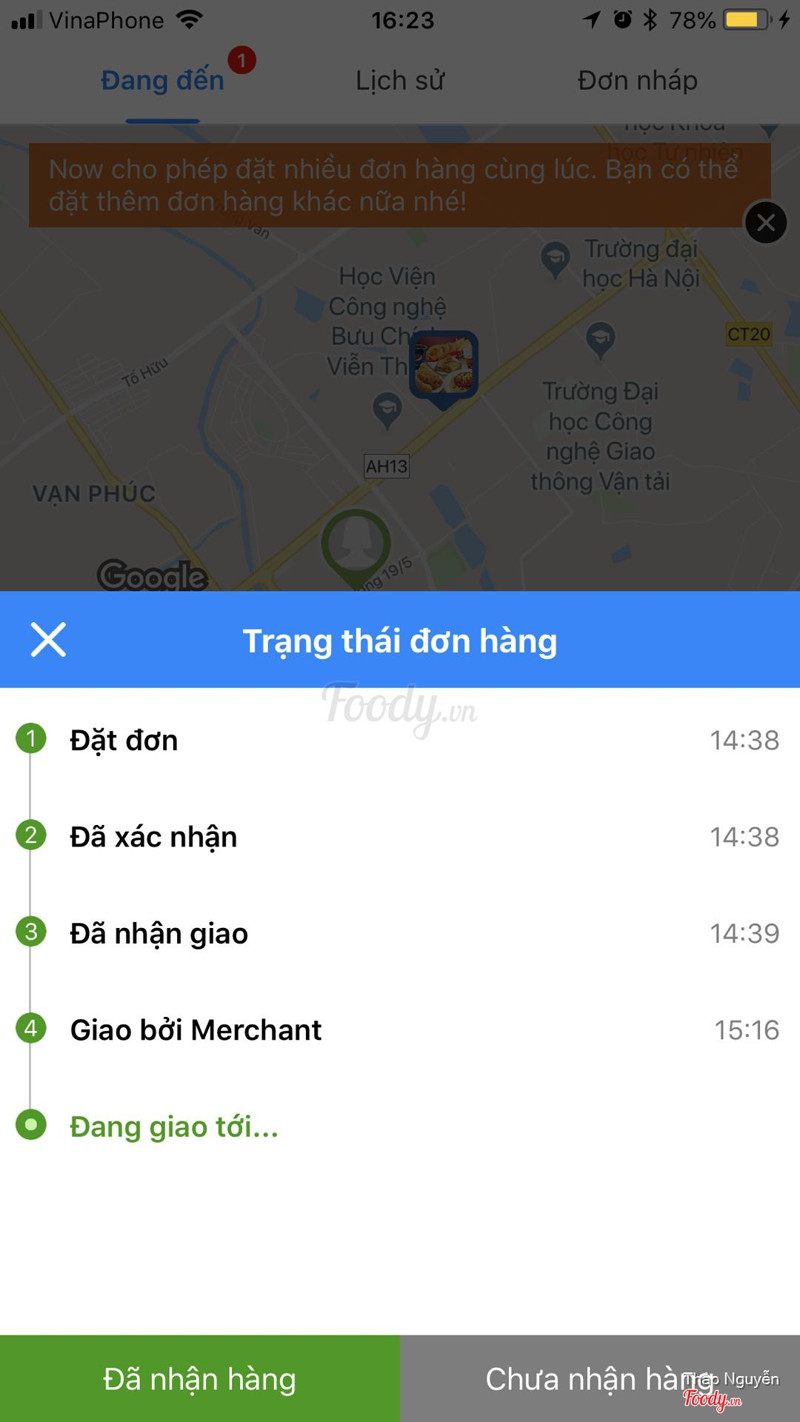800x1422 pixels.
Task: Switch to the Lịch sử tab
Action: [x=400, y=81]
